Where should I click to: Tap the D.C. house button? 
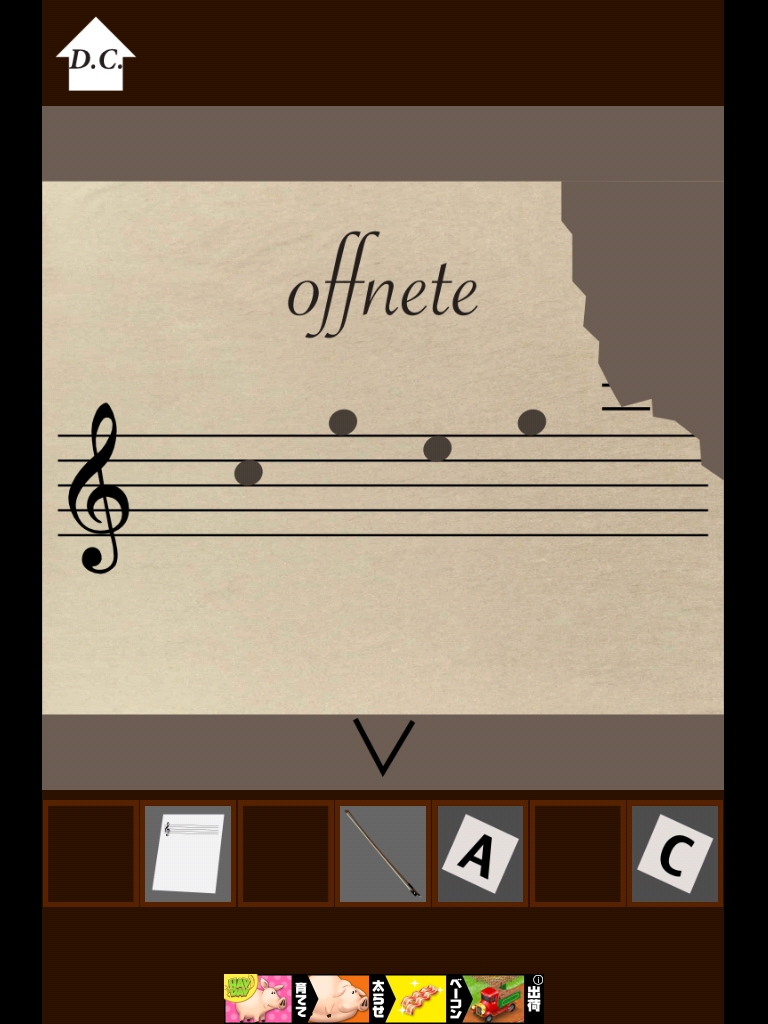pyautogui.click(x=95, y=58)
